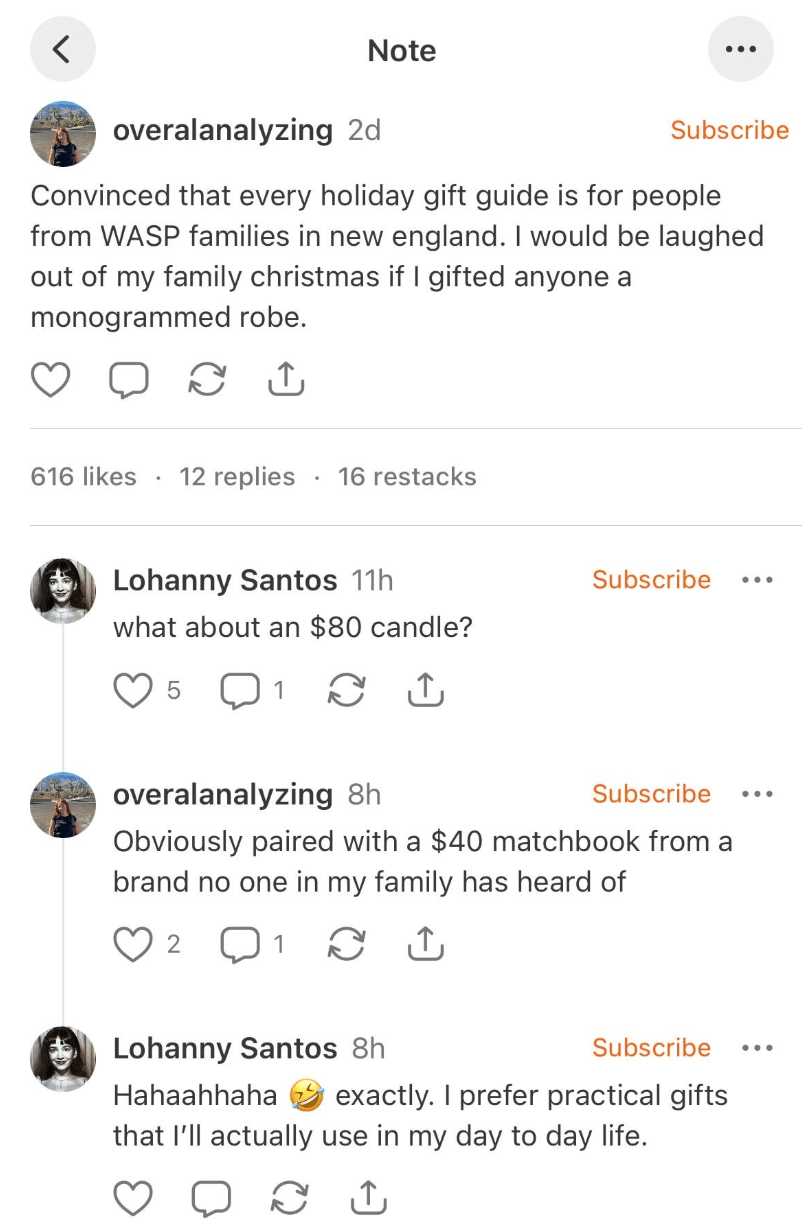The image size is (802, 1226).
Task: Open the 16 restacks list
Action: tap(407, 477)
